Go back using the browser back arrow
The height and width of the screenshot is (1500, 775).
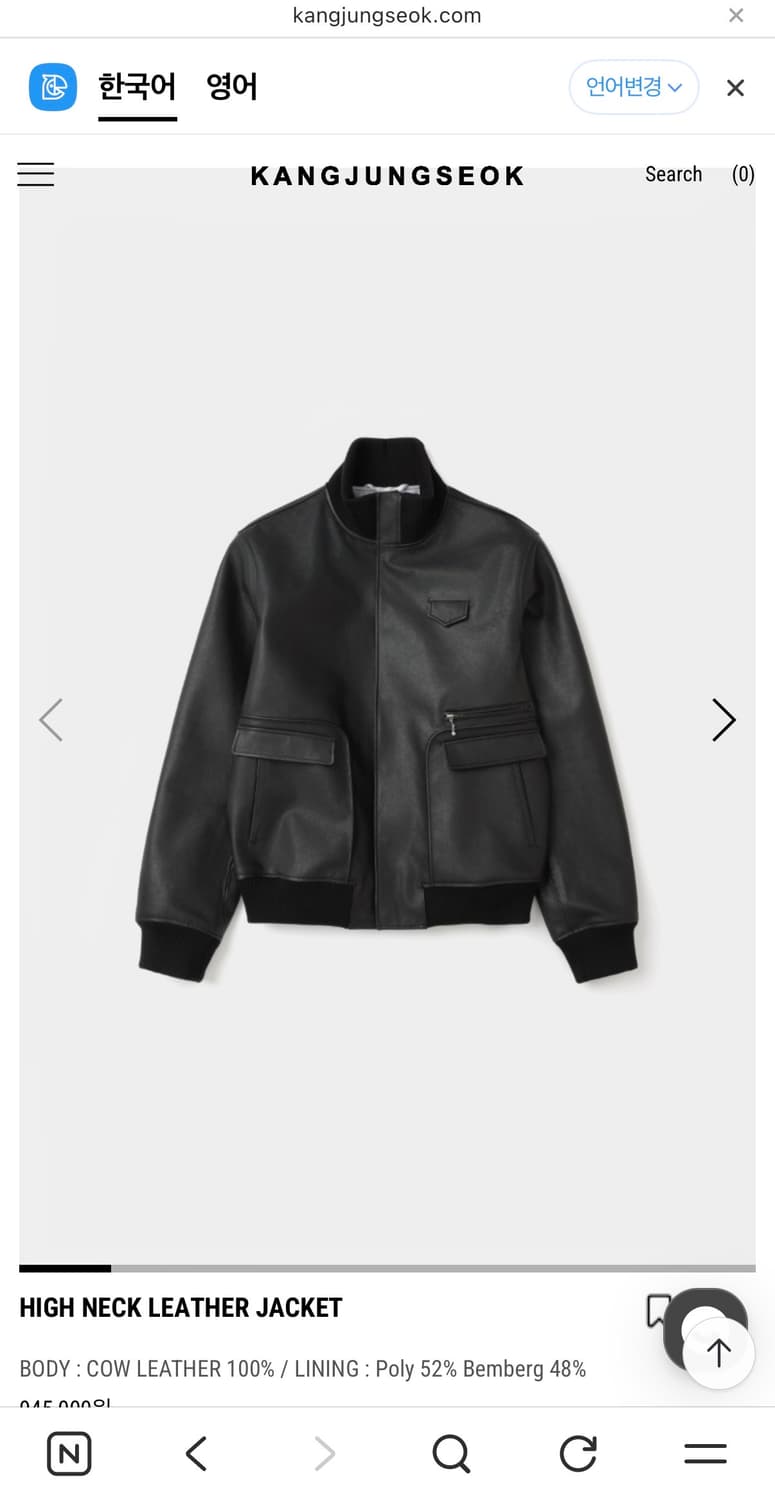(196, 1453)
